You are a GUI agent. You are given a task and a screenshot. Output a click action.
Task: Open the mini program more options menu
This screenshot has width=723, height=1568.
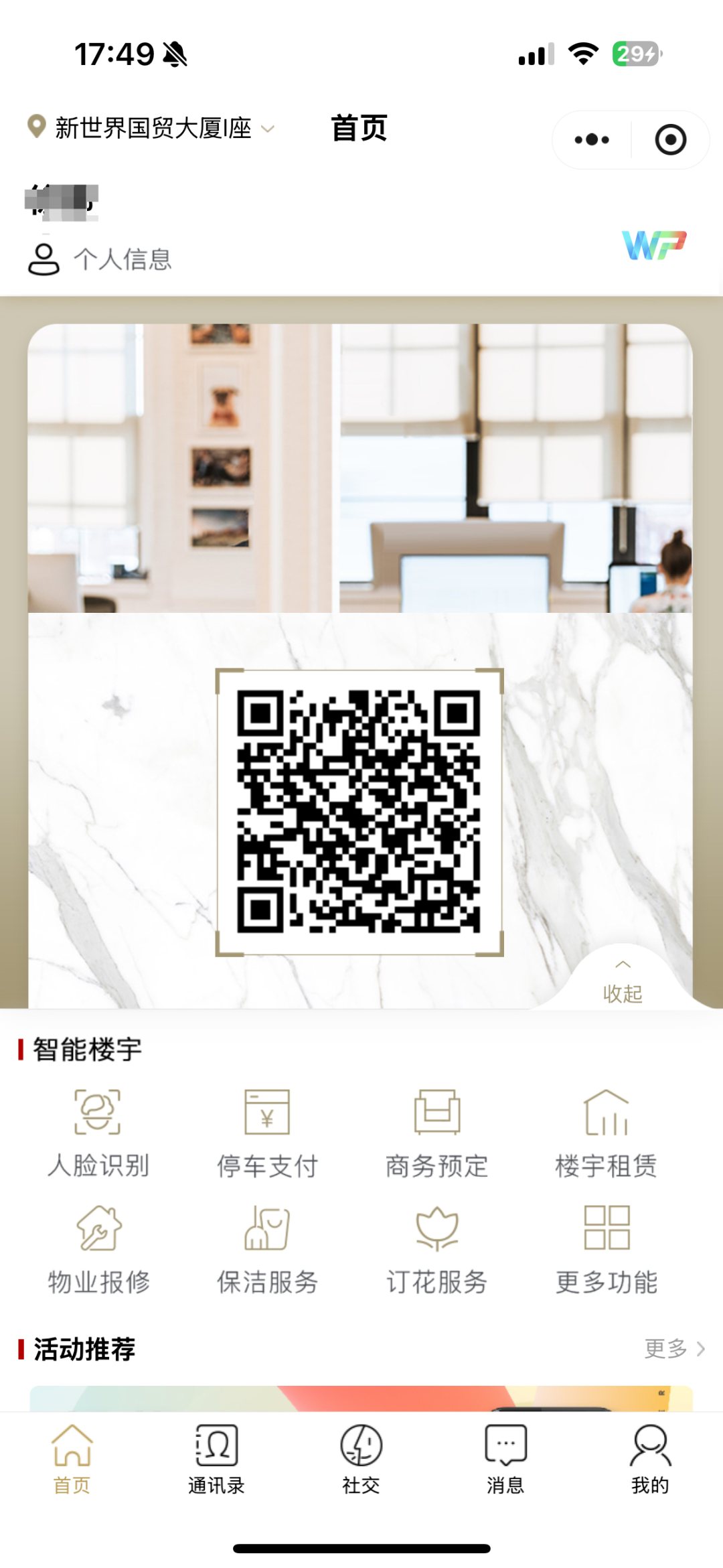tap(592, 140)
